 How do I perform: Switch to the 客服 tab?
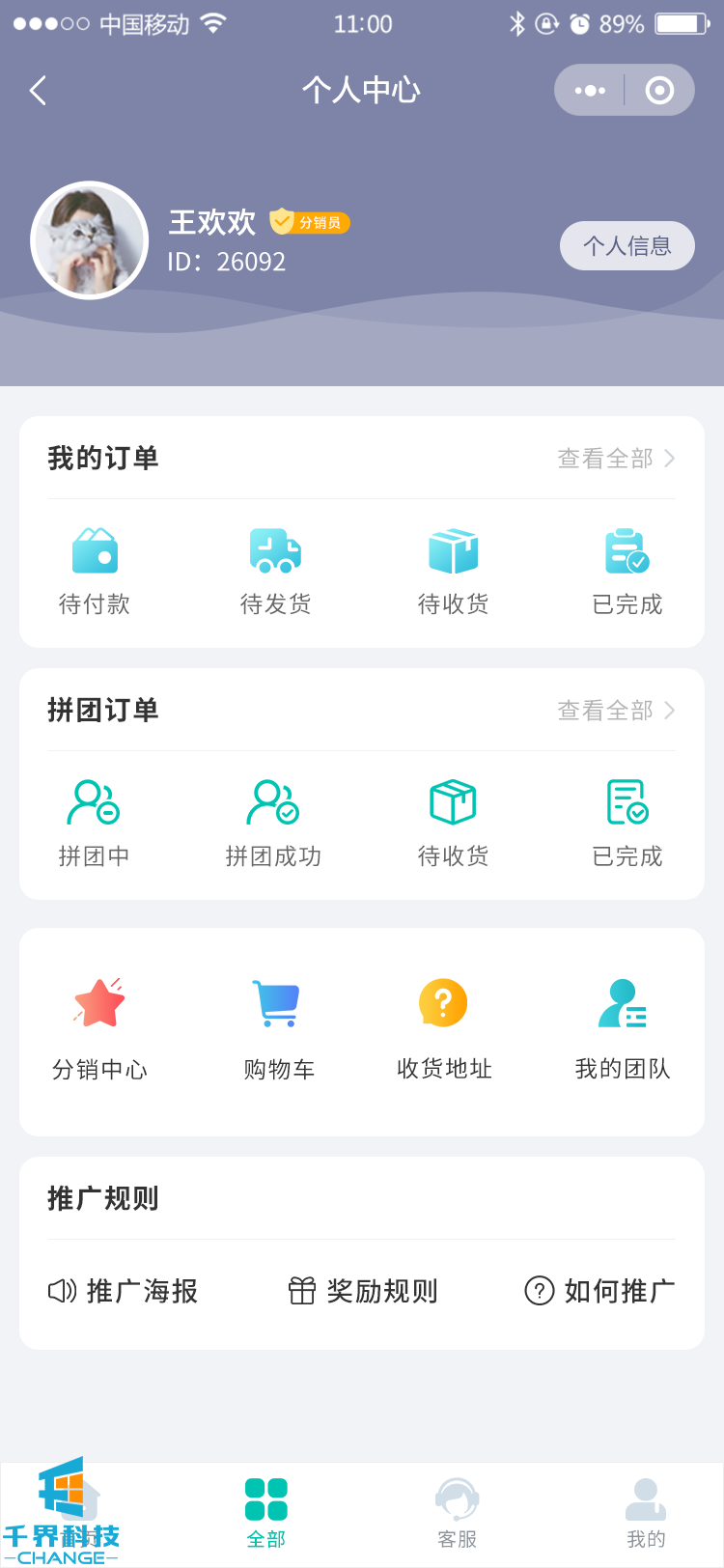[457, 1512]
